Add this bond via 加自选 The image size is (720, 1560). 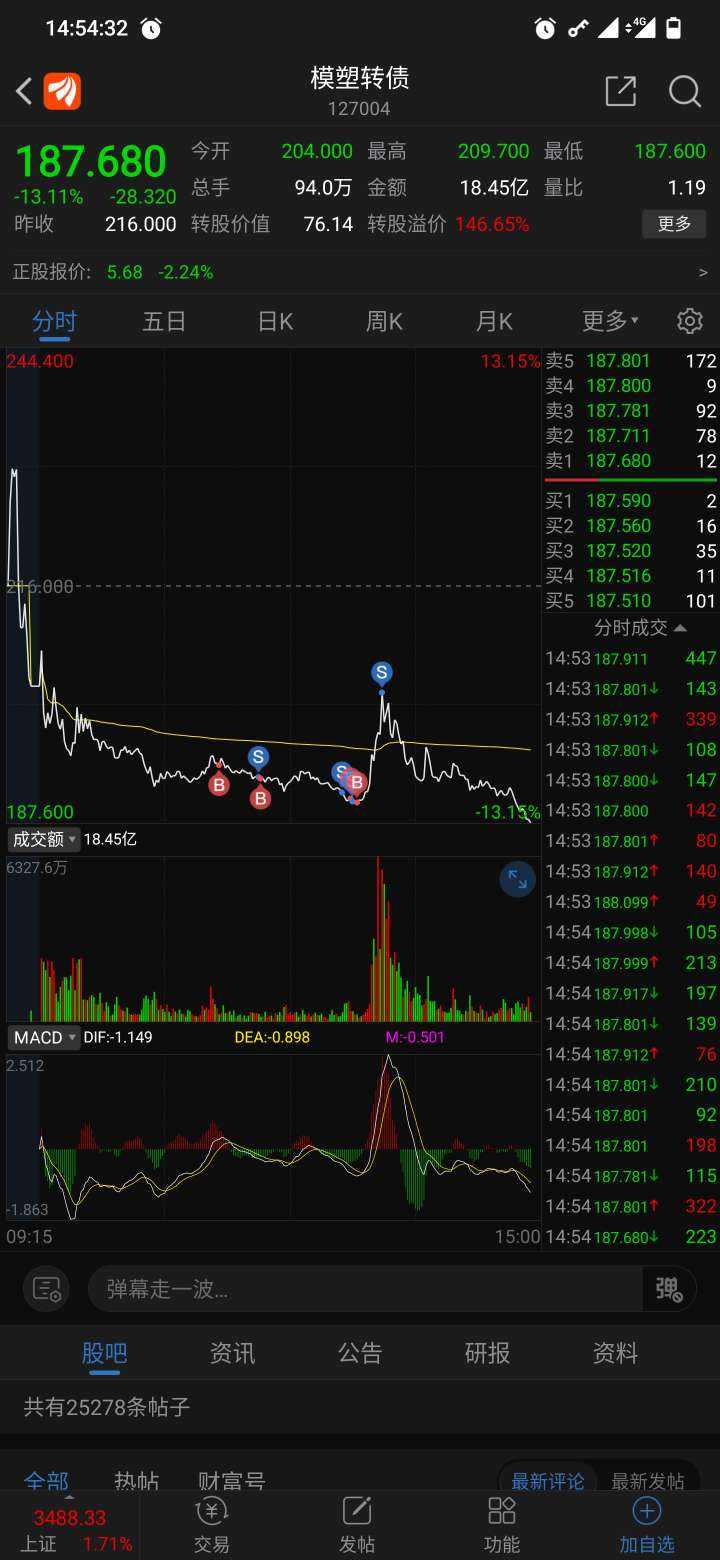[x=647, y=1524]
